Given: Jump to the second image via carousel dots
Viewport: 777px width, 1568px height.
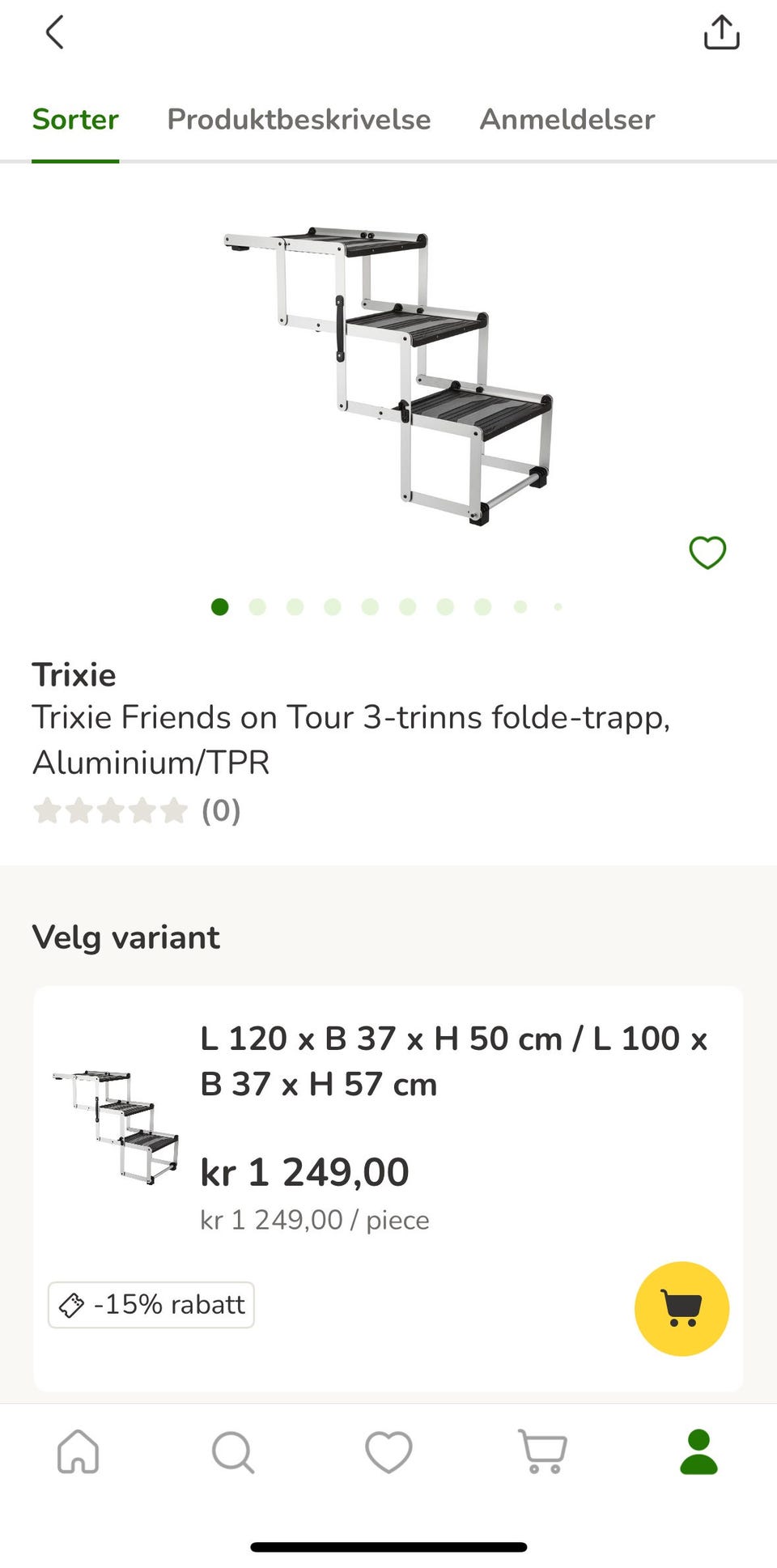Looking at the screenshot, I should click(x=257, y=606).
